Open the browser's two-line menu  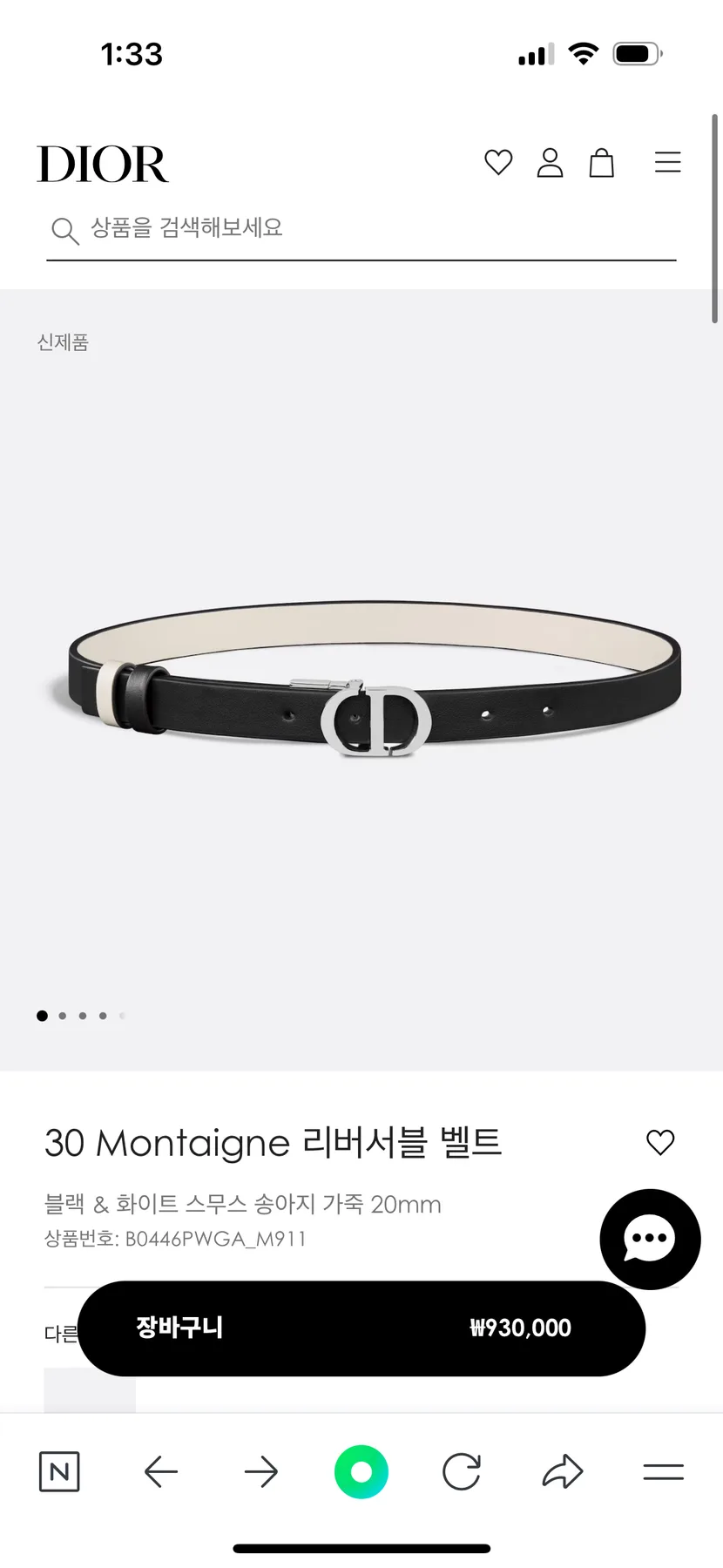point(664,1472)
